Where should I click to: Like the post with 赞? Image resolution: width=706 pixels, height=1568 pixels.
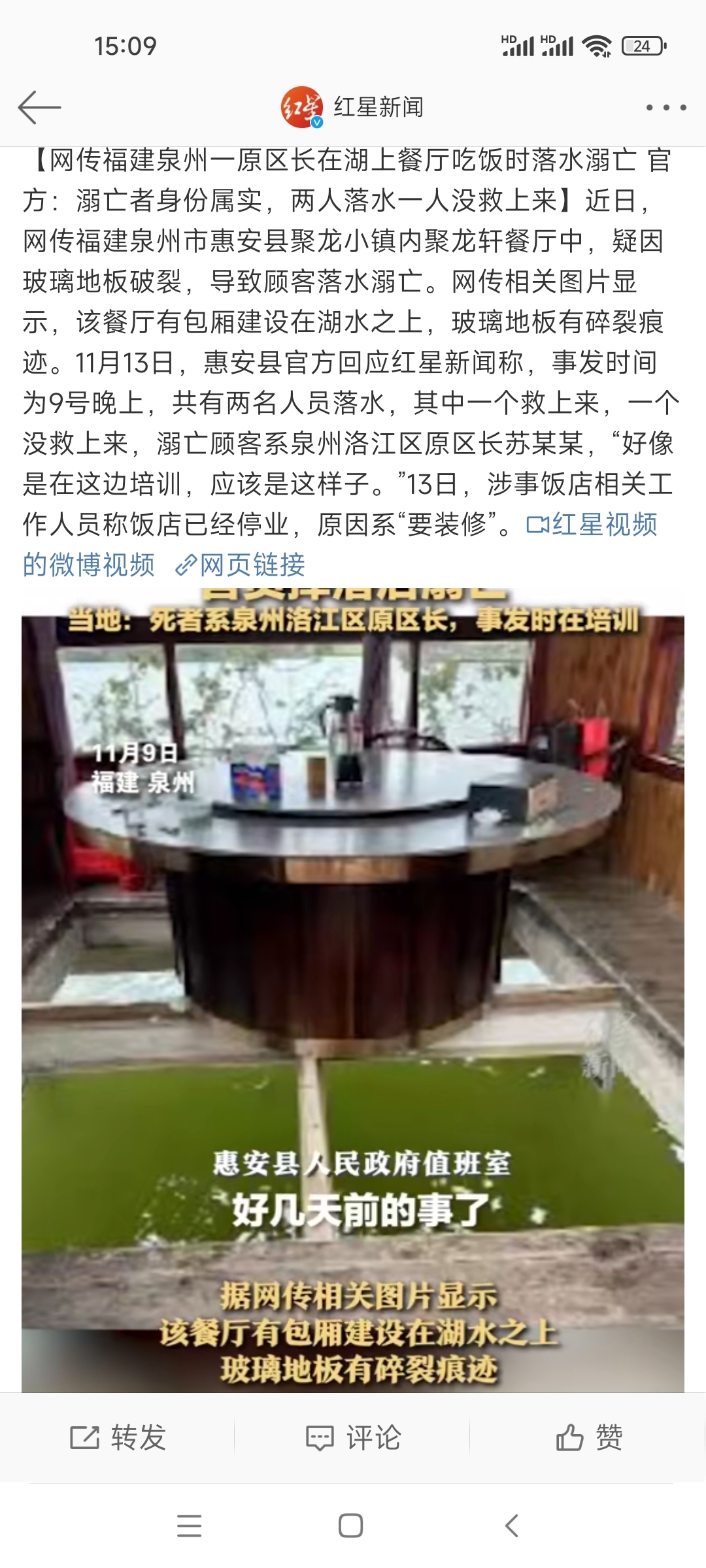pos(588,1437)
